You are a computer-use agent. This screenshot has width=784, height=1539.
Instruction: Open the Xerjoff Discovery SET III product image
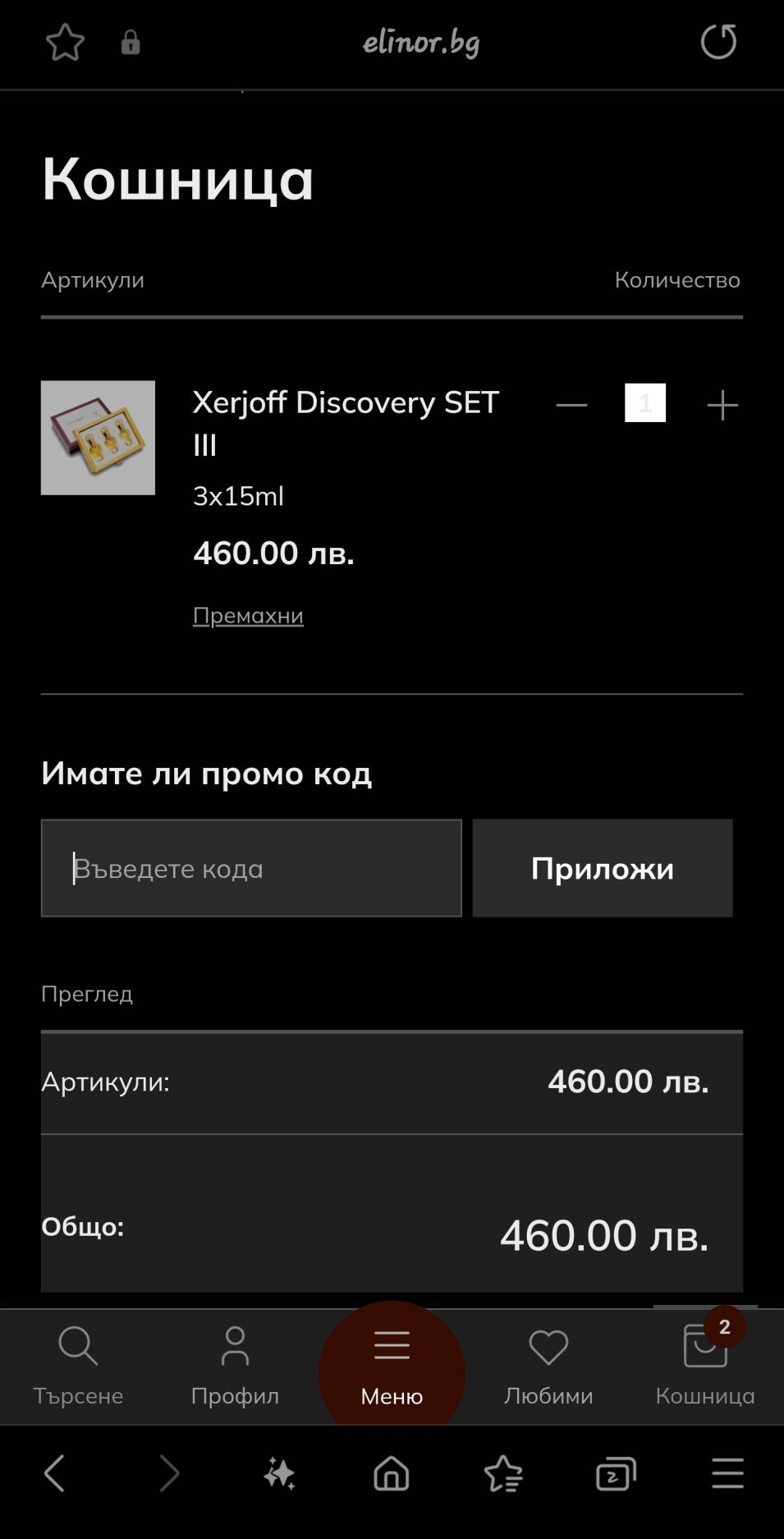click(98, 438)
